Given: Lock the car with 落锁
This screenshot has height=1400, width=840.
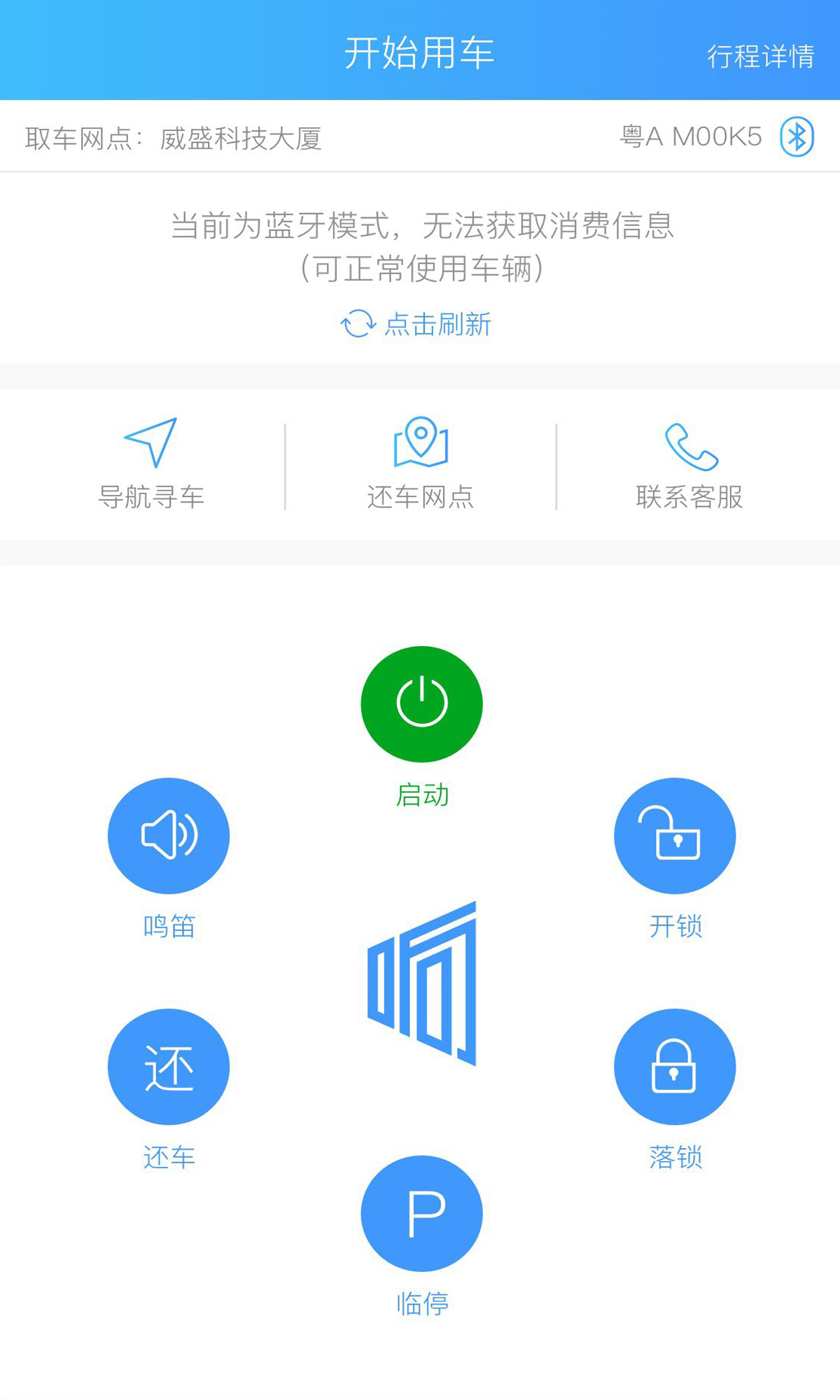Looking at the screenshot, I should (675, 1067).
